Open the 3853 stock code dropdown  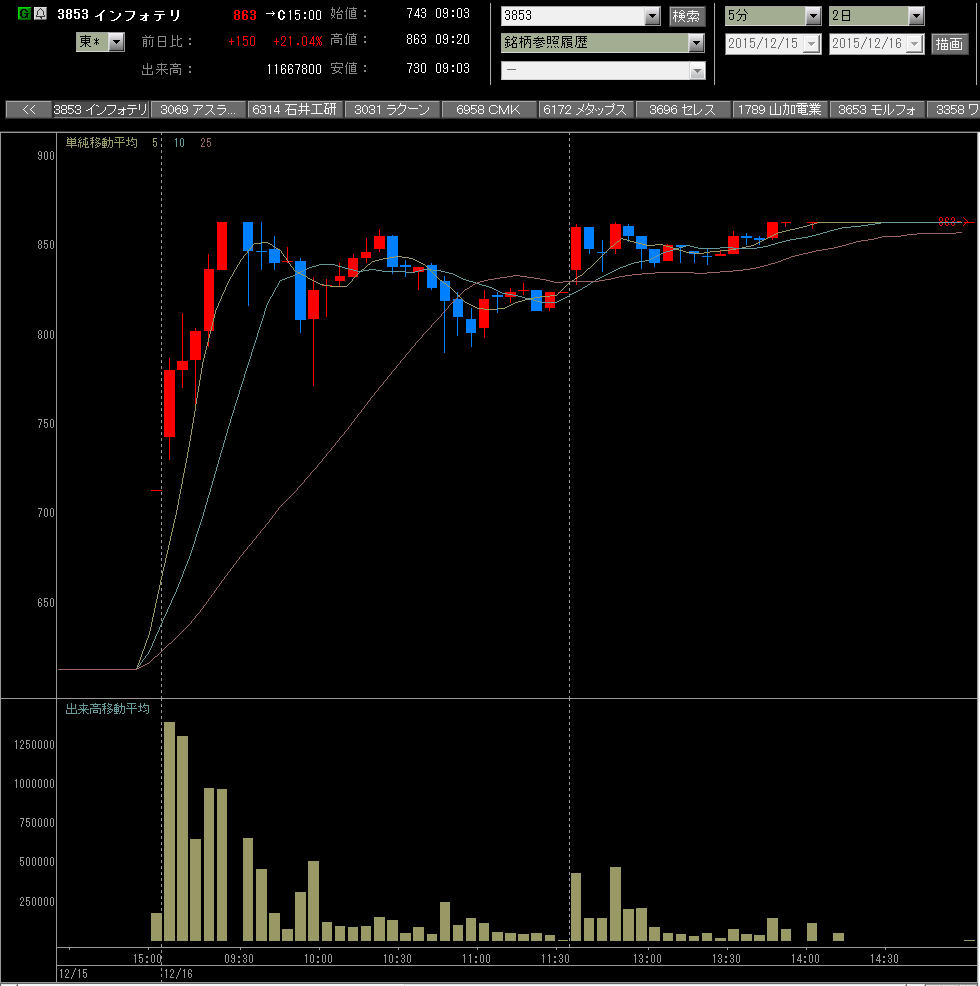point(581,16)
